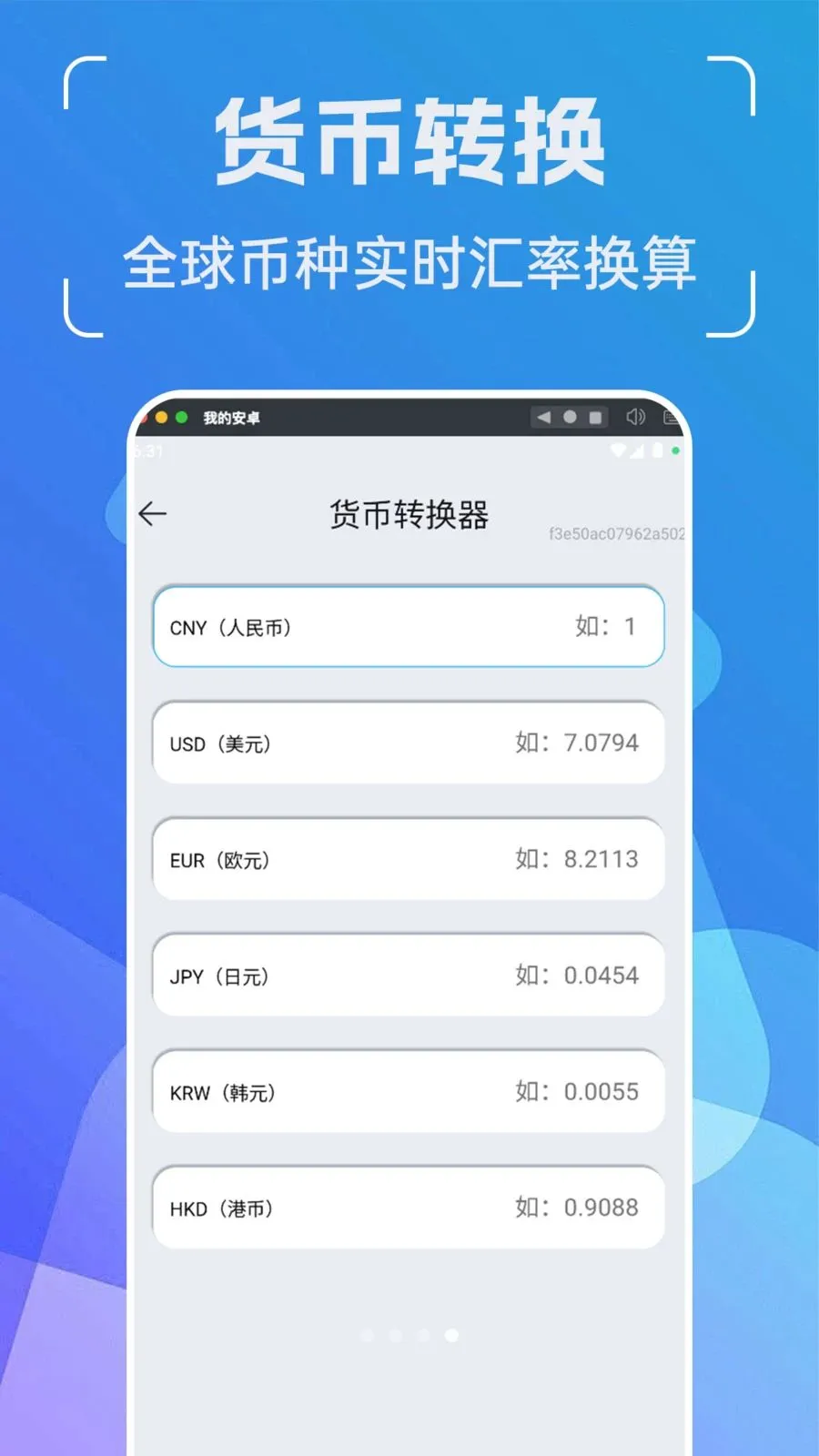Viewport: 819px width, 1456px height.
Task: Expand the JPY currency rate entry
Action: [408, 976]
